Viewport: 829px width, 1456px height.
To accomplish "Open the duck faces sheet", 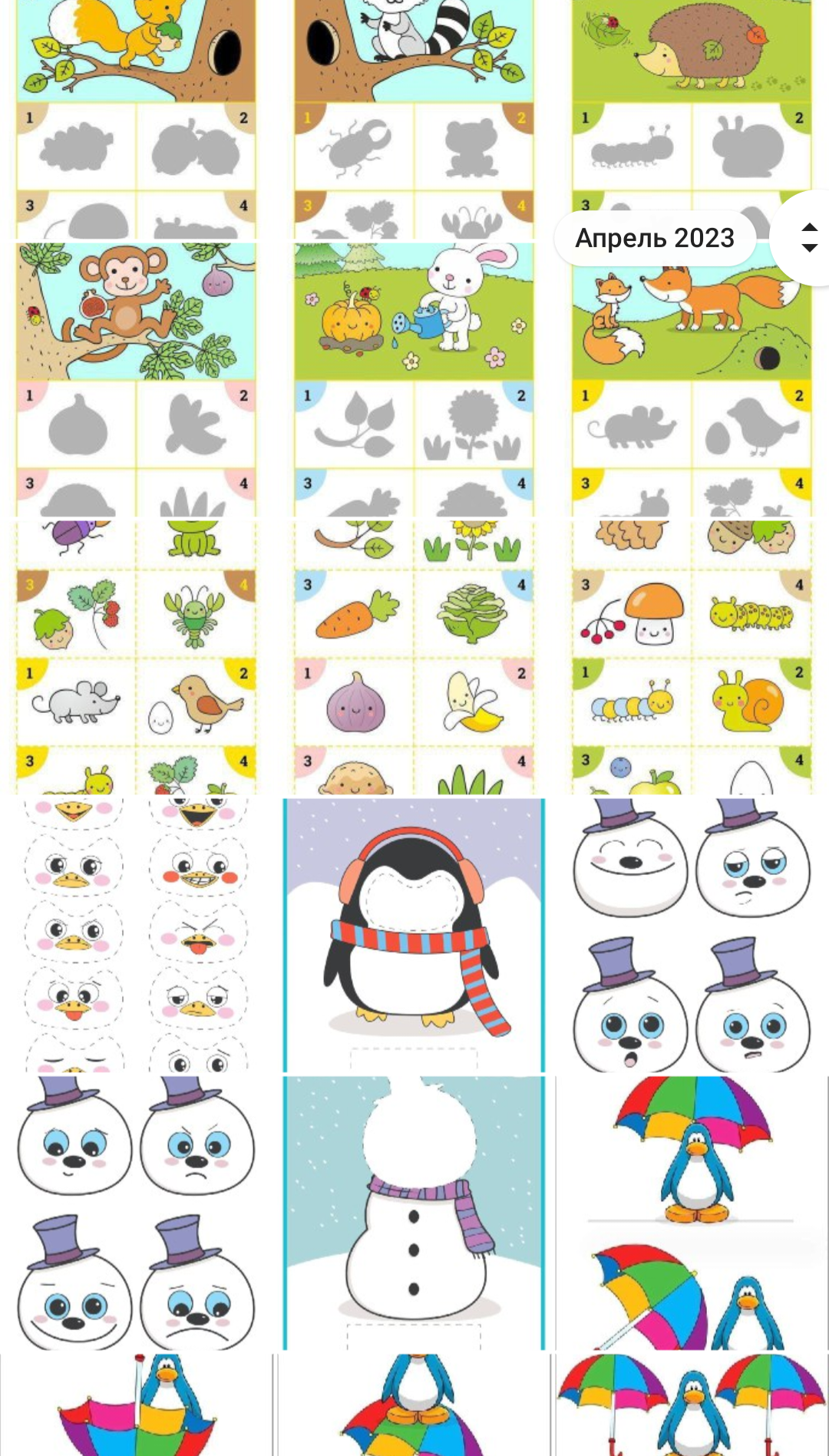I will (x=136, y=934).
